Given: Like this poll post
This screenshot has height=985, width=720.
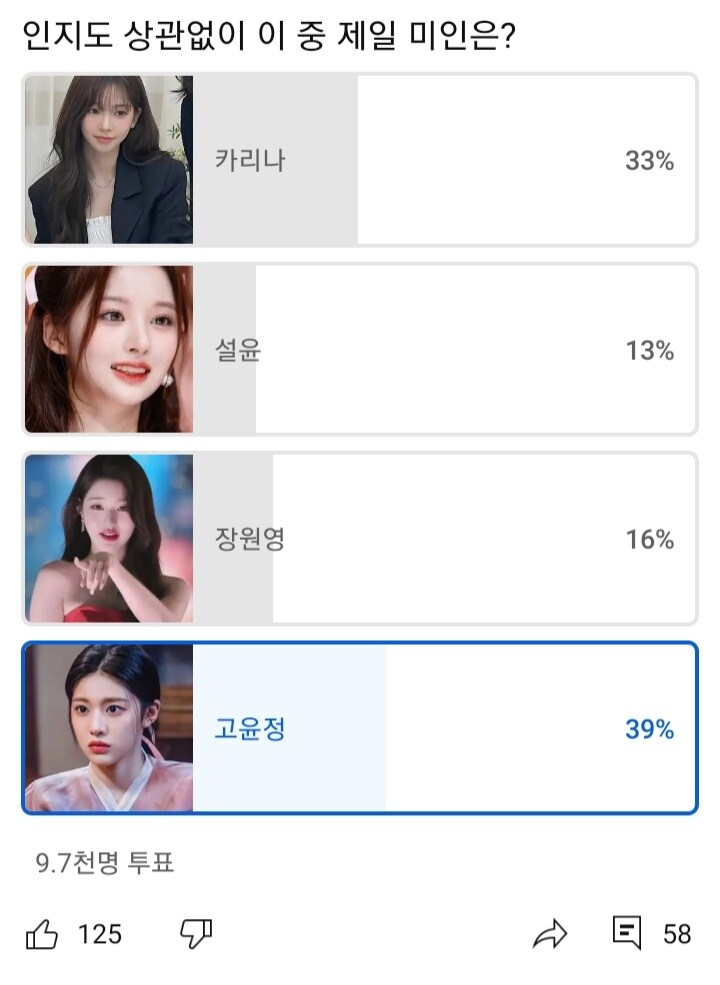Looking at the screenshot, I should (x=42, y=934).
